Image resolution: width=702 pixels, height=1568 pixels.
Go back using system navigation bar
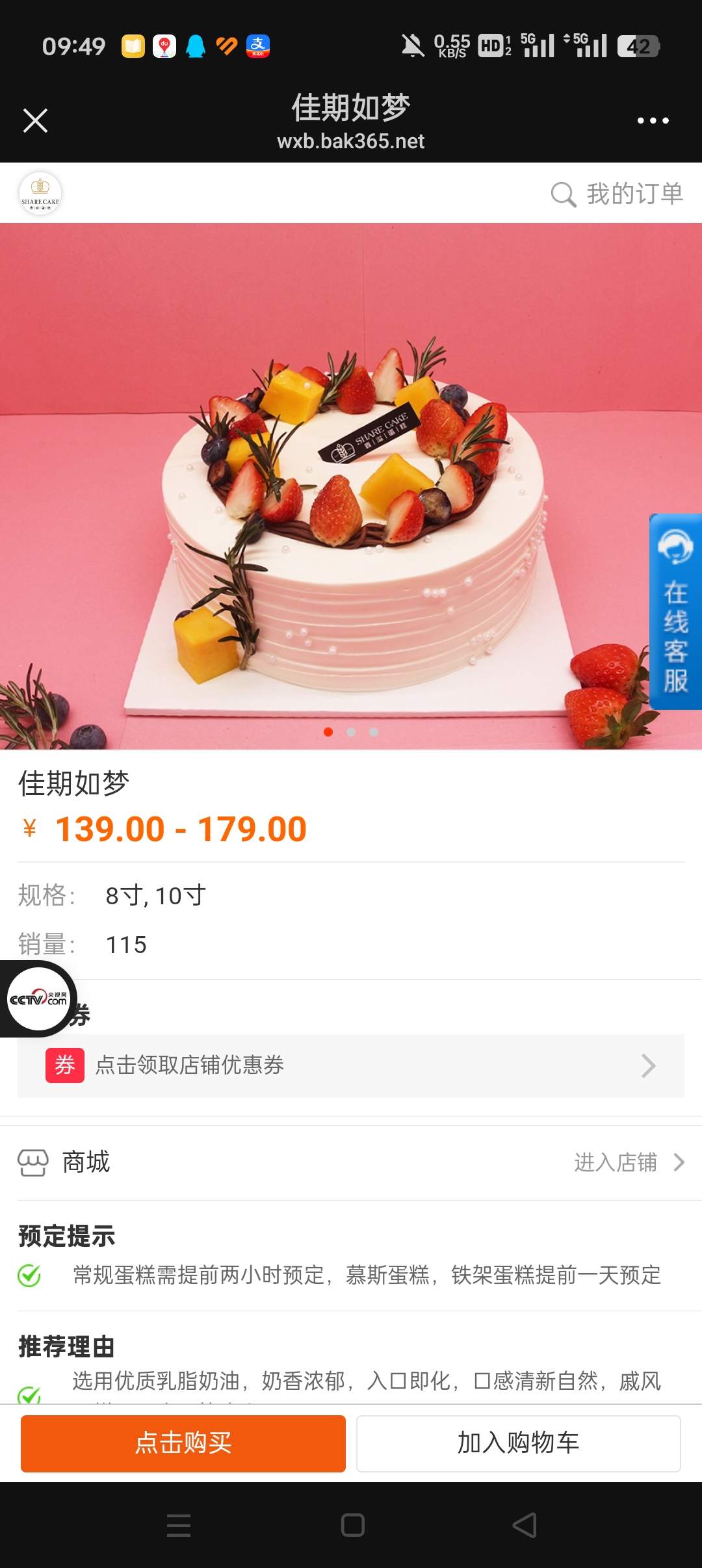click(525, 1525)
